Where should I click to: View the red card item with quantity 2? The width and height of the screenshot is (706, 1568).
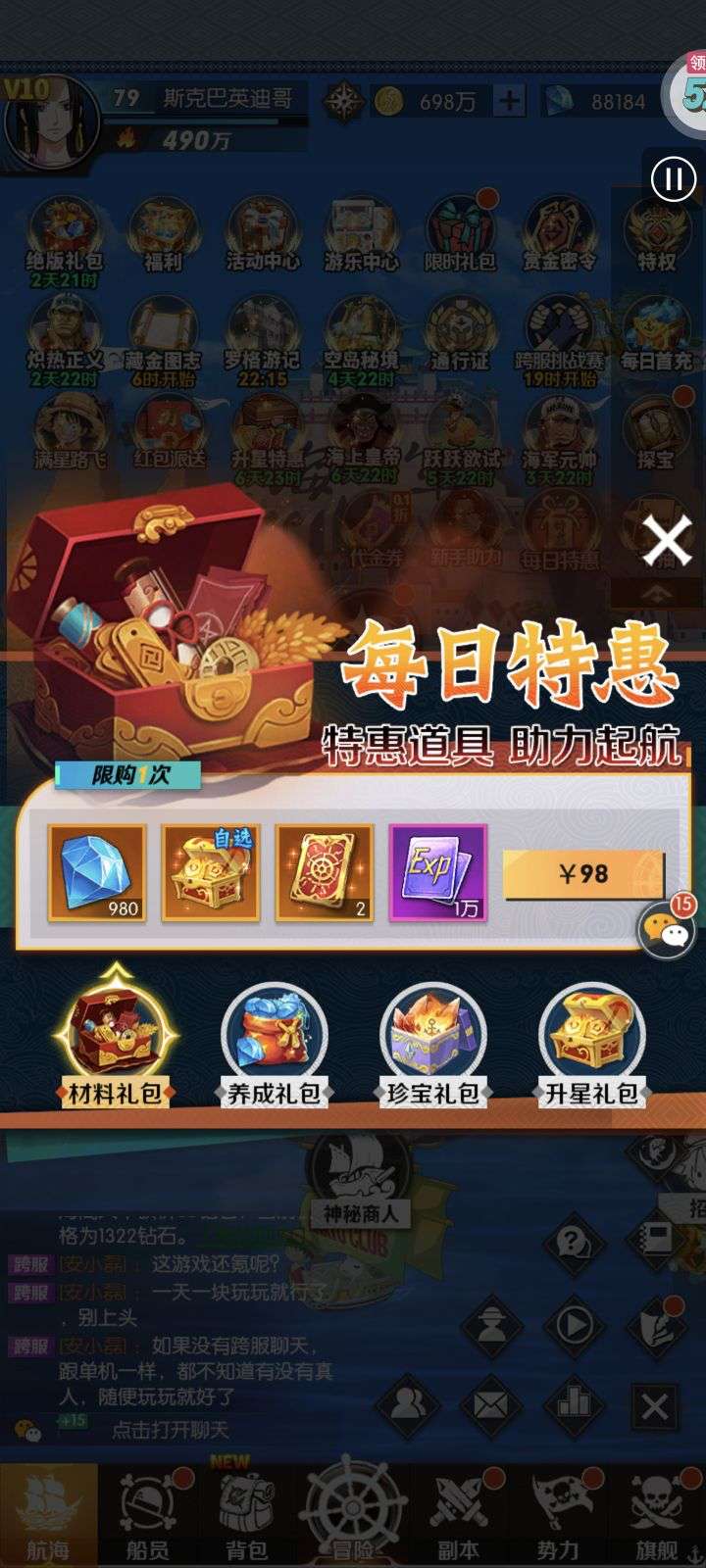pos(325,873)
